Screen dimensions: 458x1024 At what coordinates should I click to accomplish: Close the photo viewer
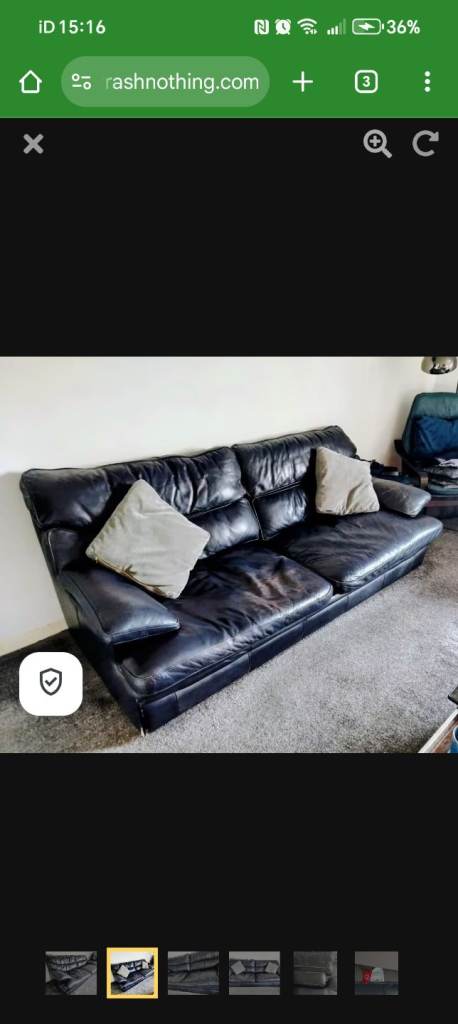click(33, 144)
